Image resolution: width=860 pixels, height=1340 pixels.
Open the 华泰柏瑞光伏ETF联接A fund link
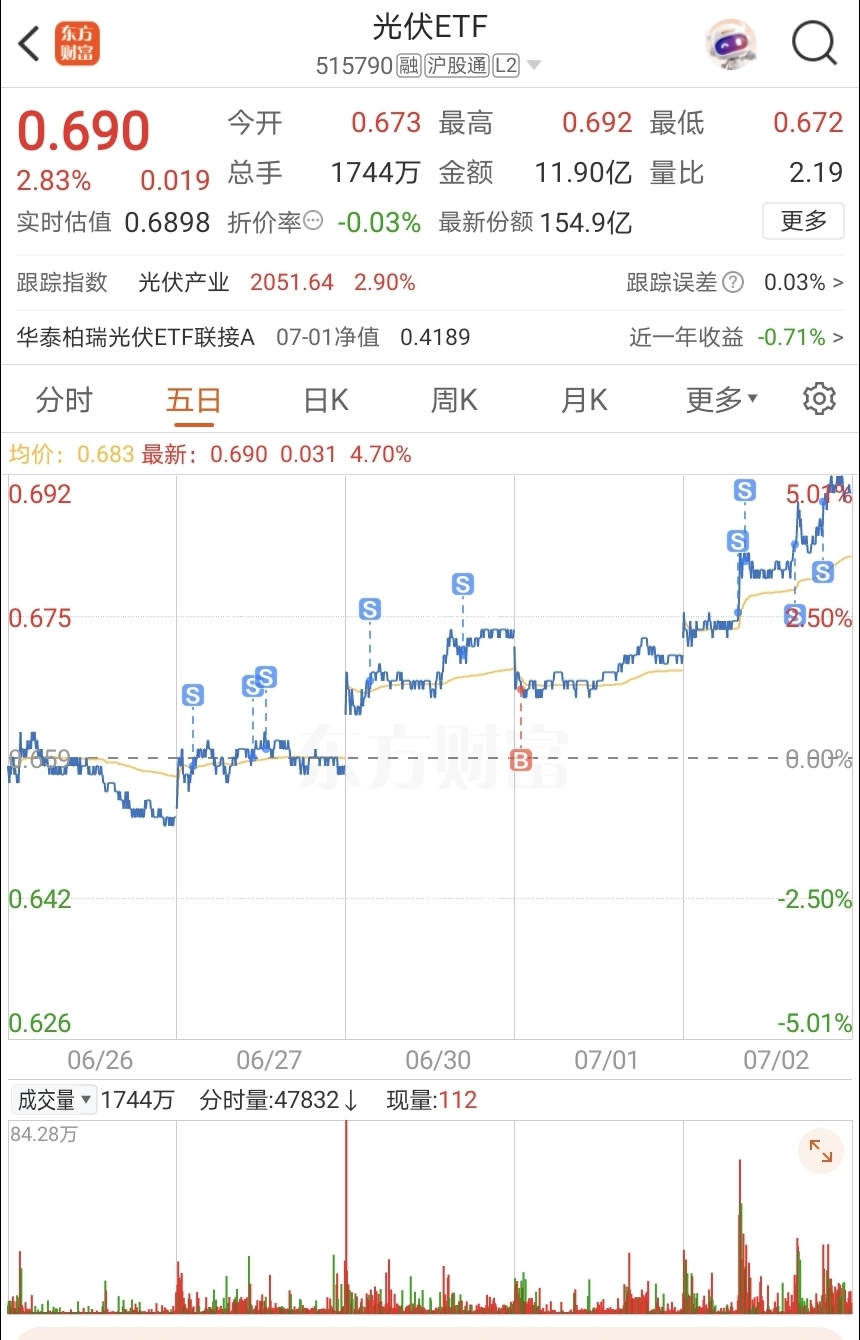click(130, 340)
